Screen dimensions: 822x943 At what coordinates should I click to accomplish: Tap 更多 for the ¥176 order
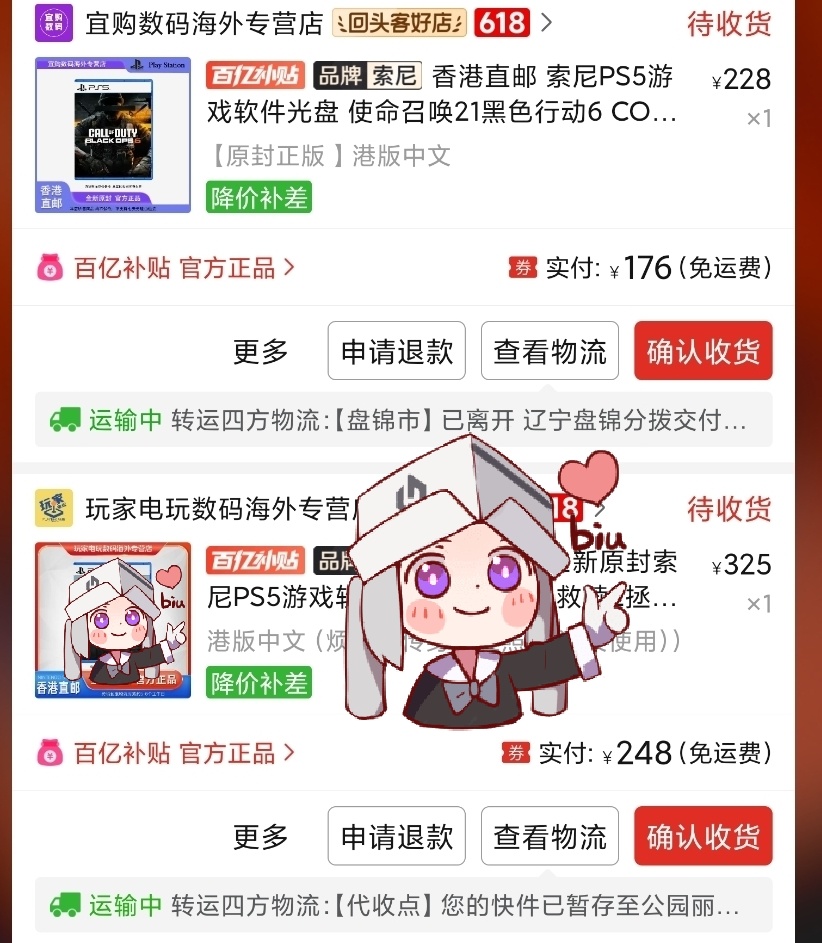point(261,352)
